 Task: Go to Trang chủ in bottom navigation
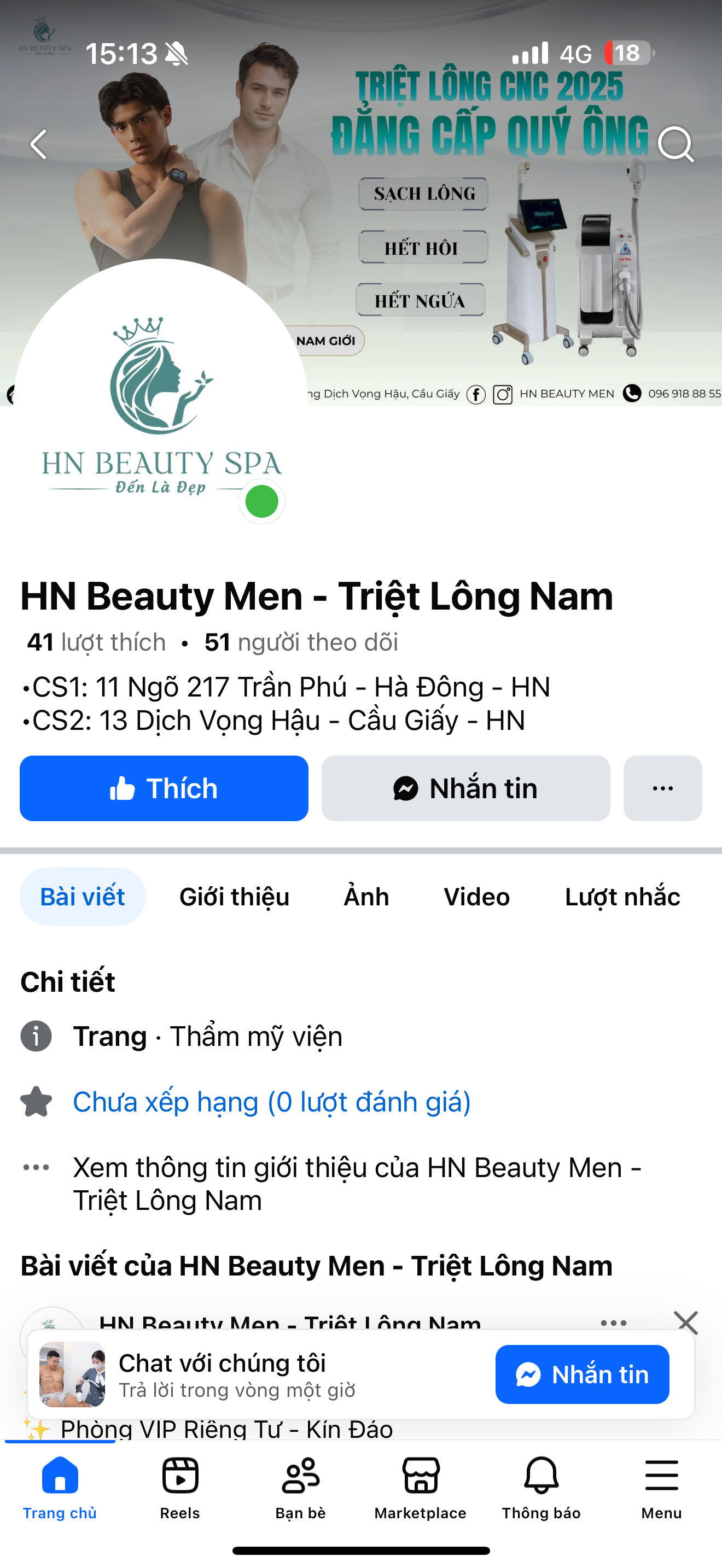click(x=60, y=1485)
